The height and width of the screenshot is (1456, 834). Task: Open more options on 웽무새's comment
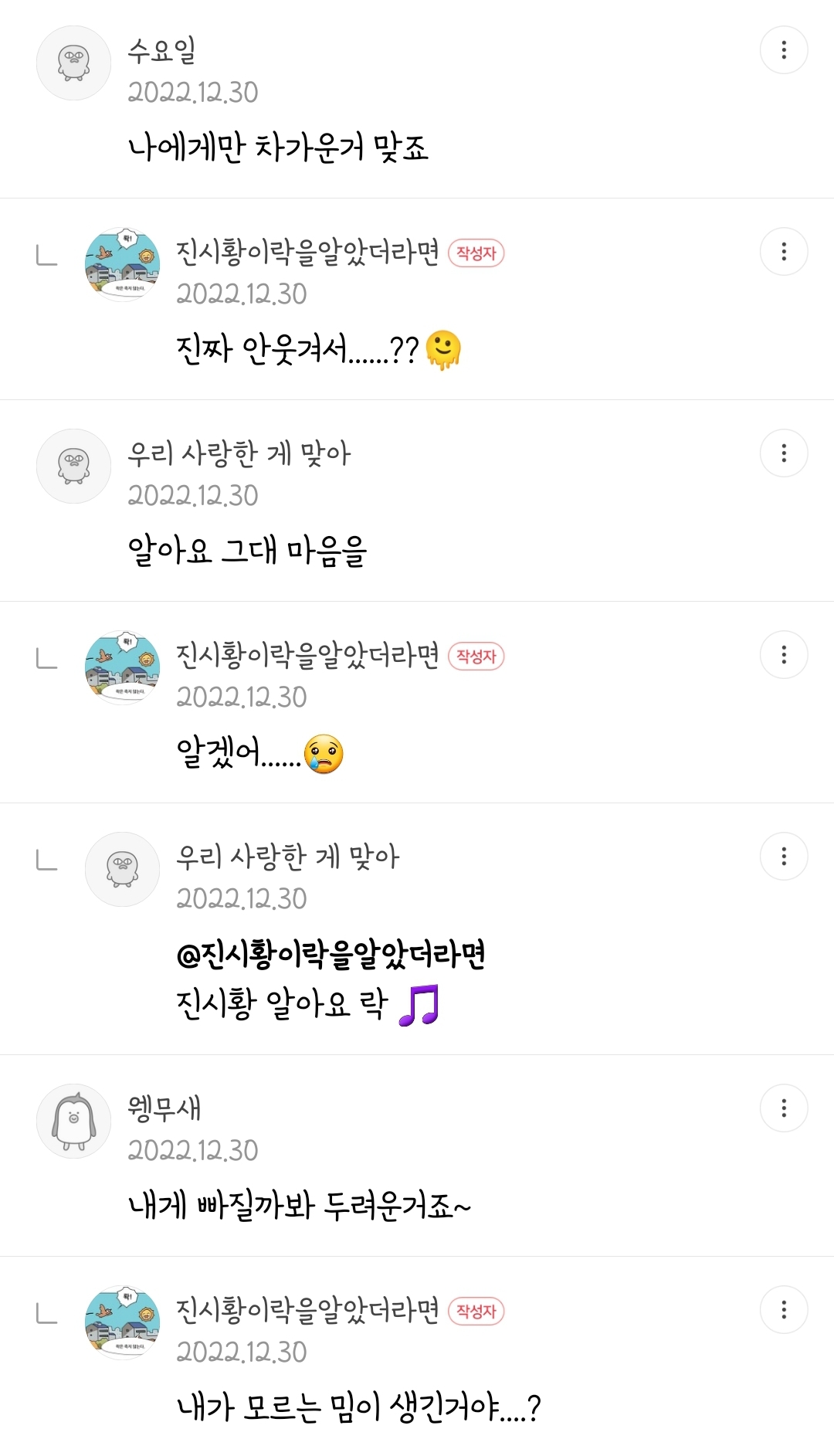point(784,1108)
